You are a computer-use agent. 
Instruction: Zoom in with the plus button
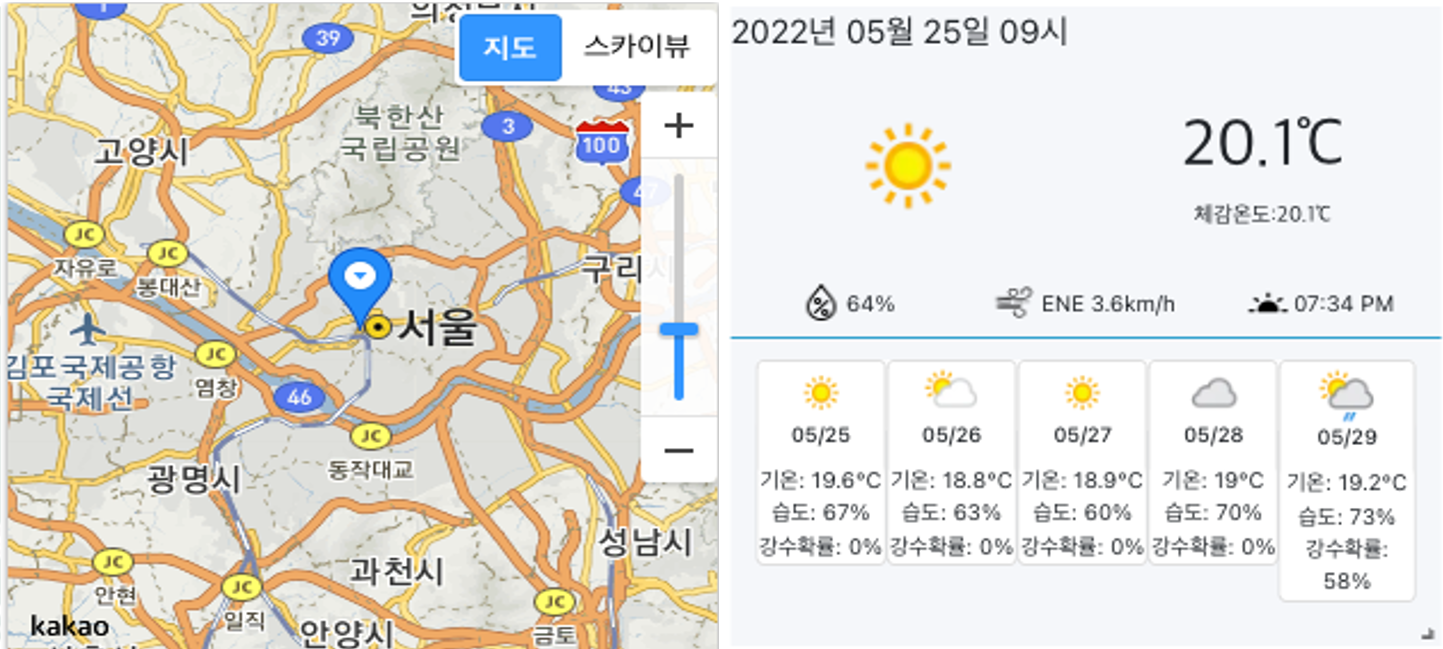point(679,126)
